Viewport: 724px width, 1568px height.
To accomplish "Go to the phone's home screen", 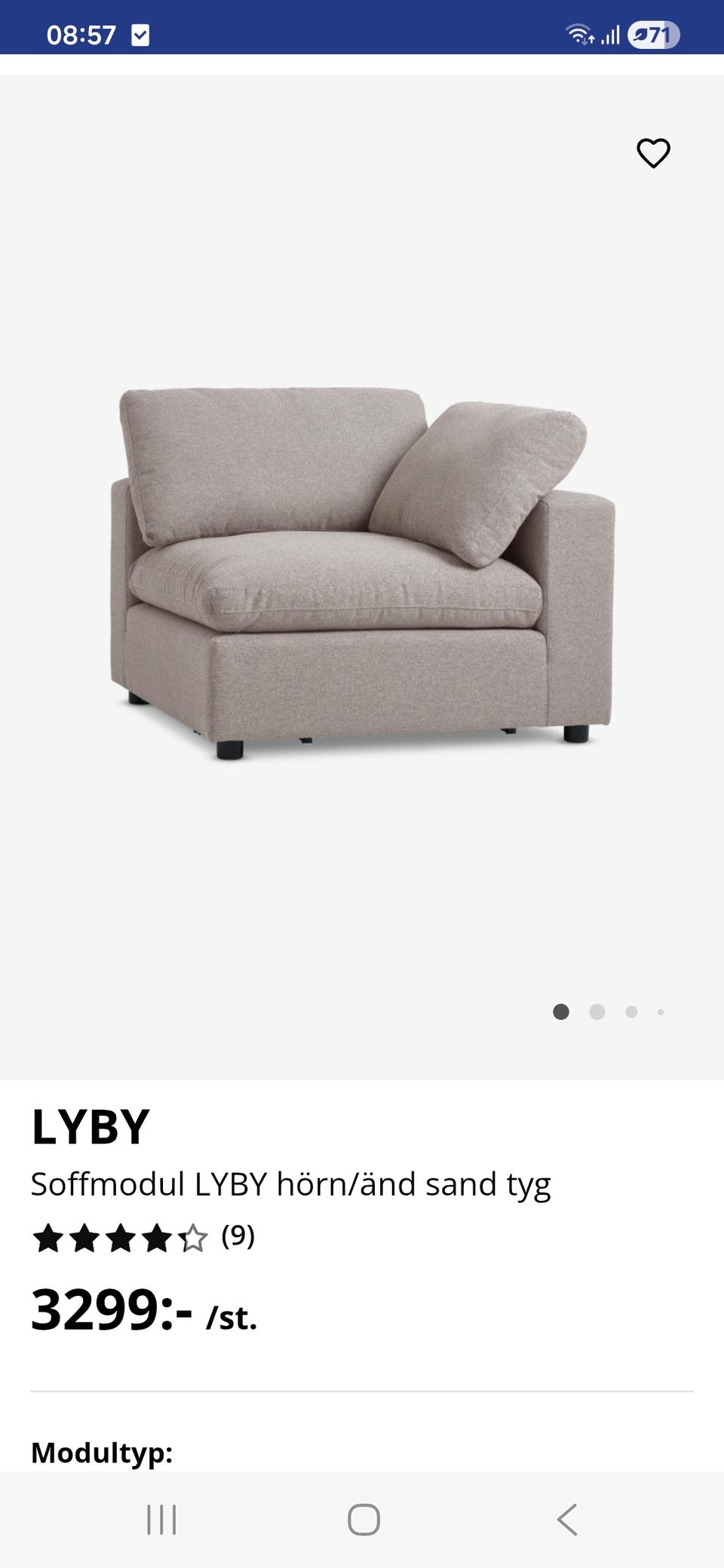I will pos(364,1519).
